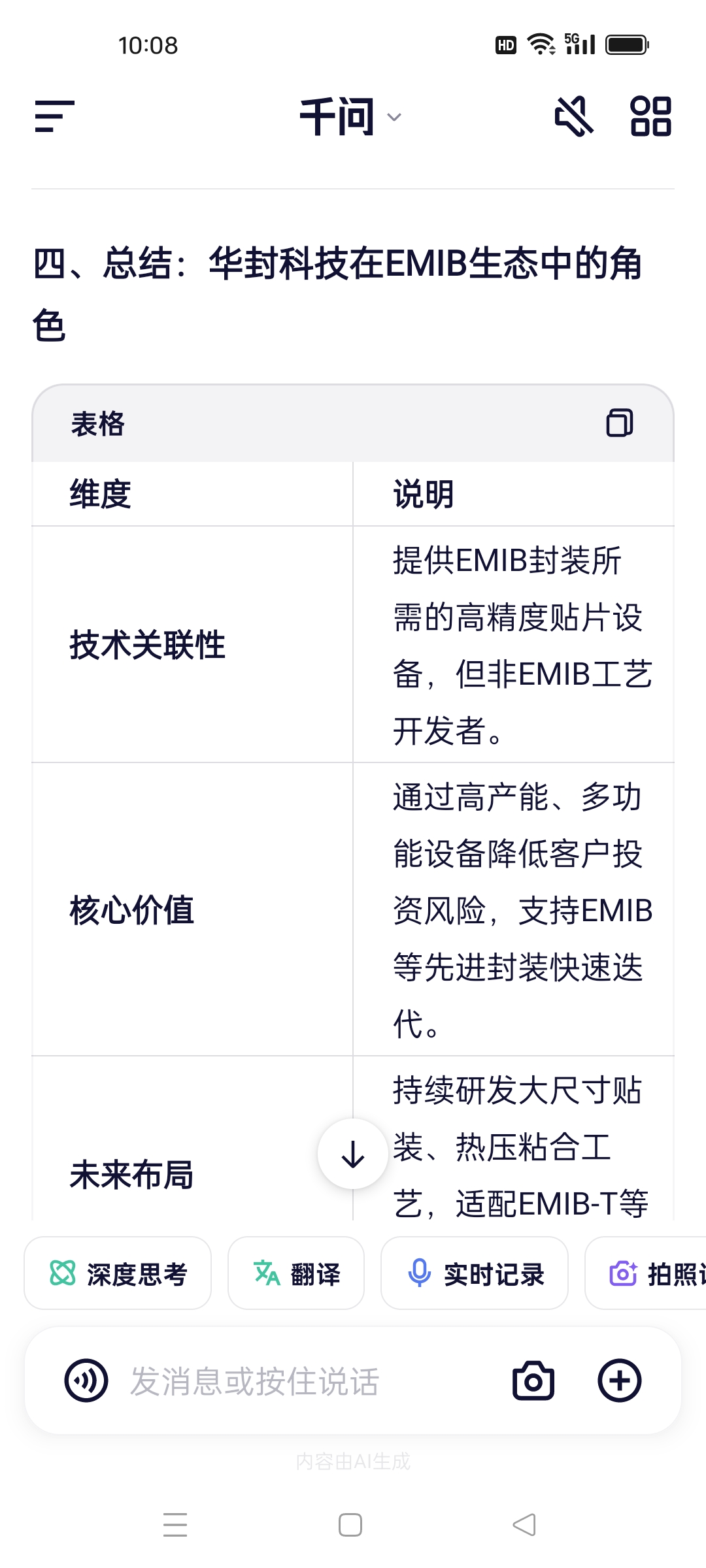Open the plus attachments menu
706x1568 pixels.
[x=619, y=1380]
